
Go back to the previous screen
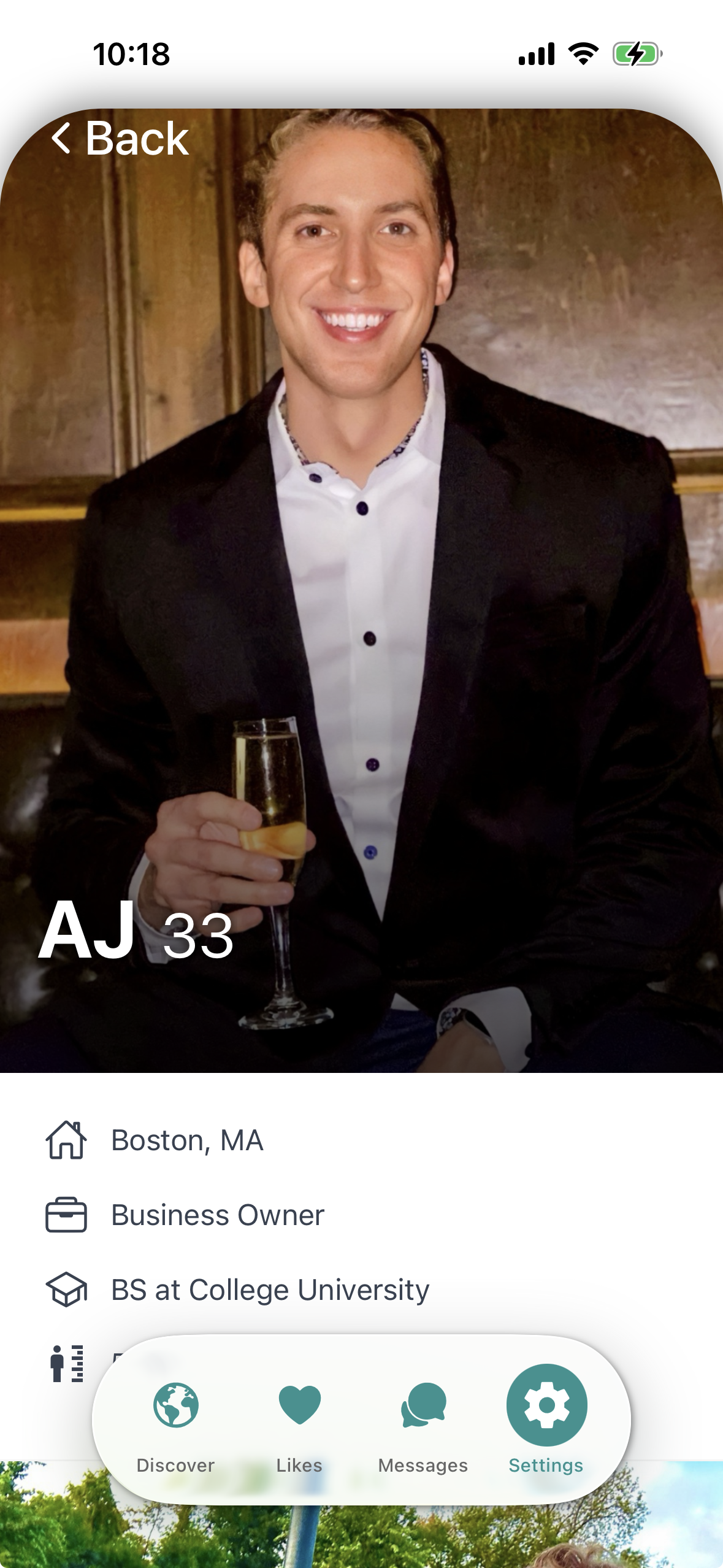click(120, 139)
